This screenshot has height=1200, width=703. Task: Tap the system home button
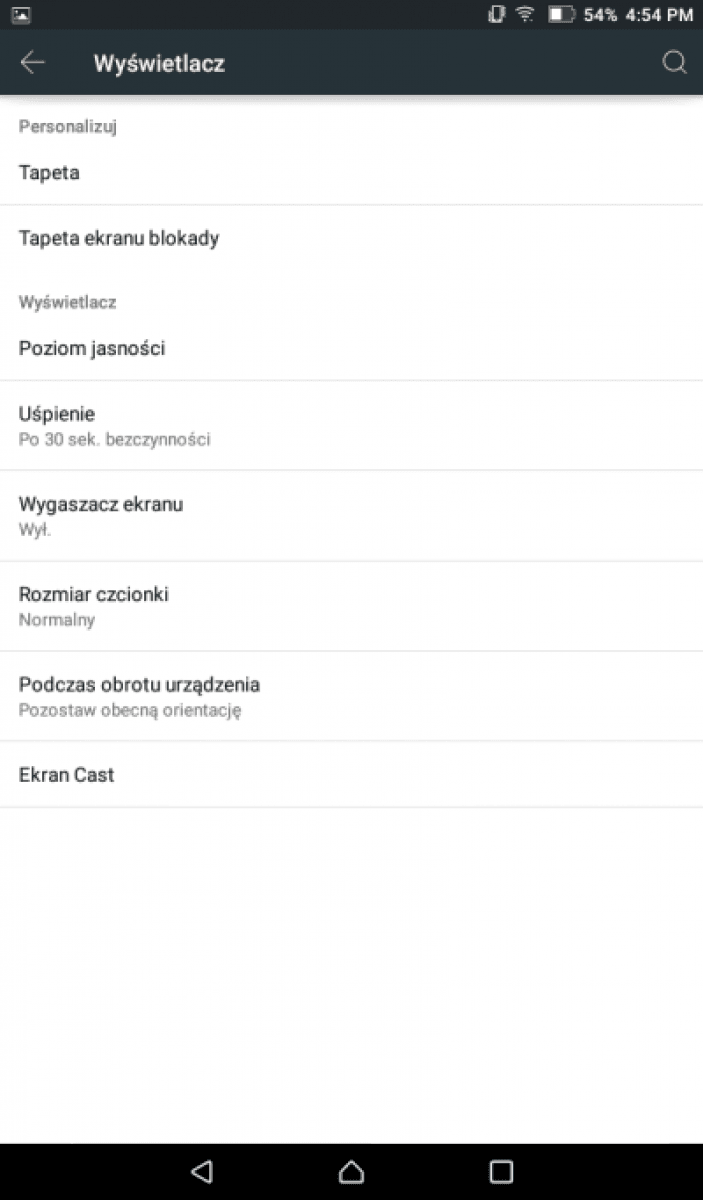351,1171
